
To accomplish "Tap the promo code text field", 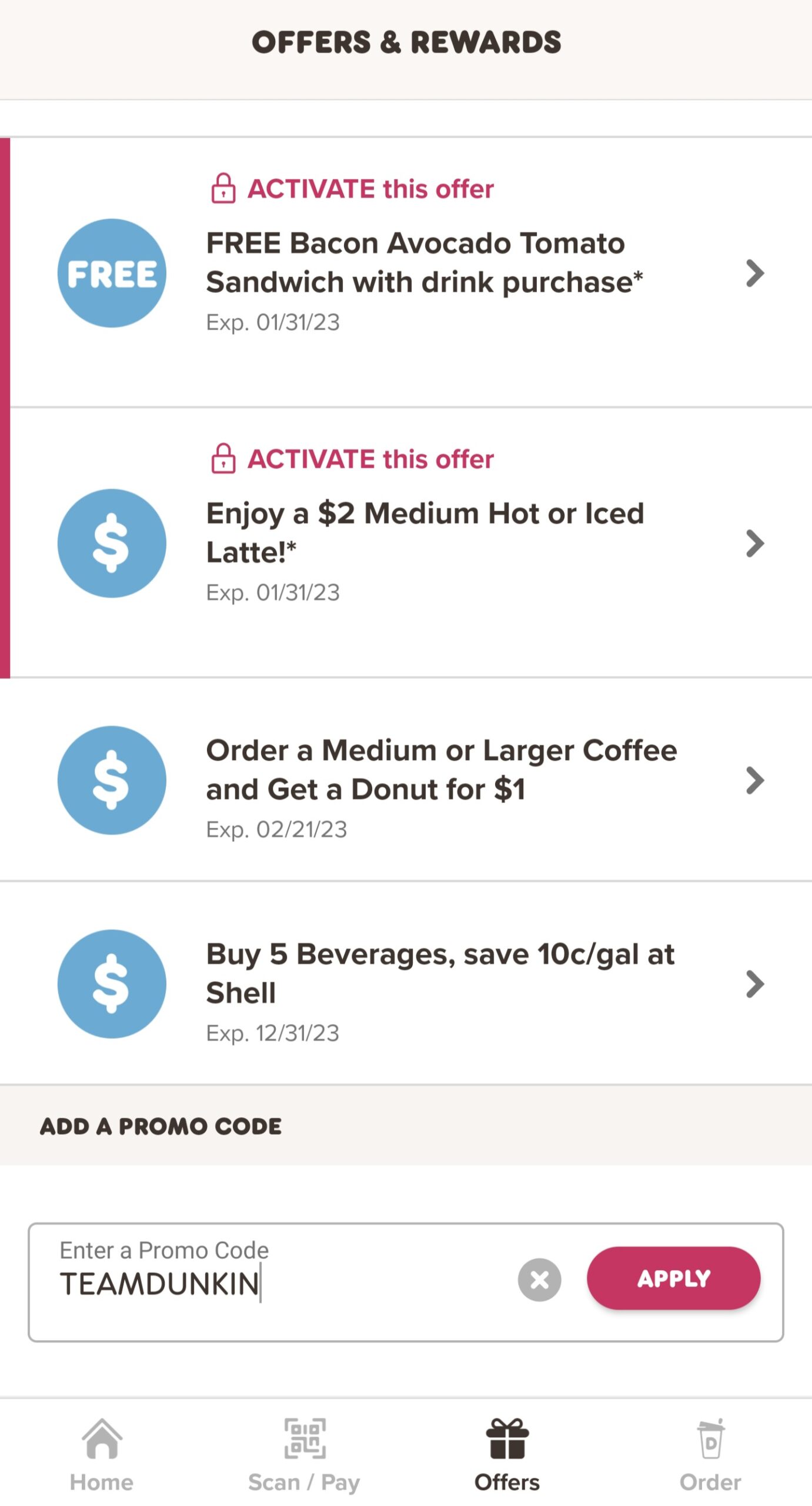I will coord(270,1282).
